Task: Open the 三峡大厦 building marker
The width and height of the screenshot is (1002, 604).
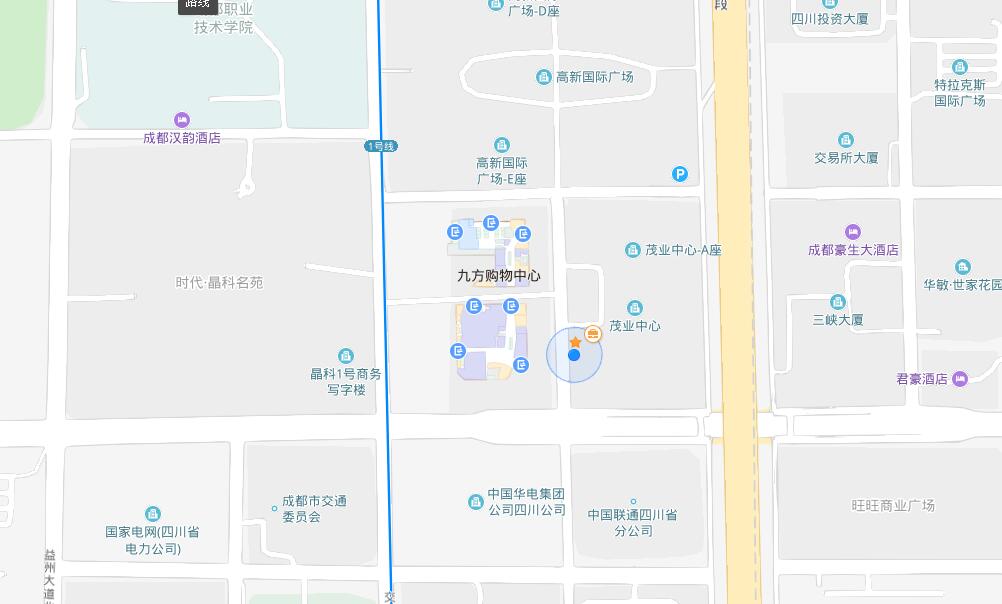Action: [838, 302]
